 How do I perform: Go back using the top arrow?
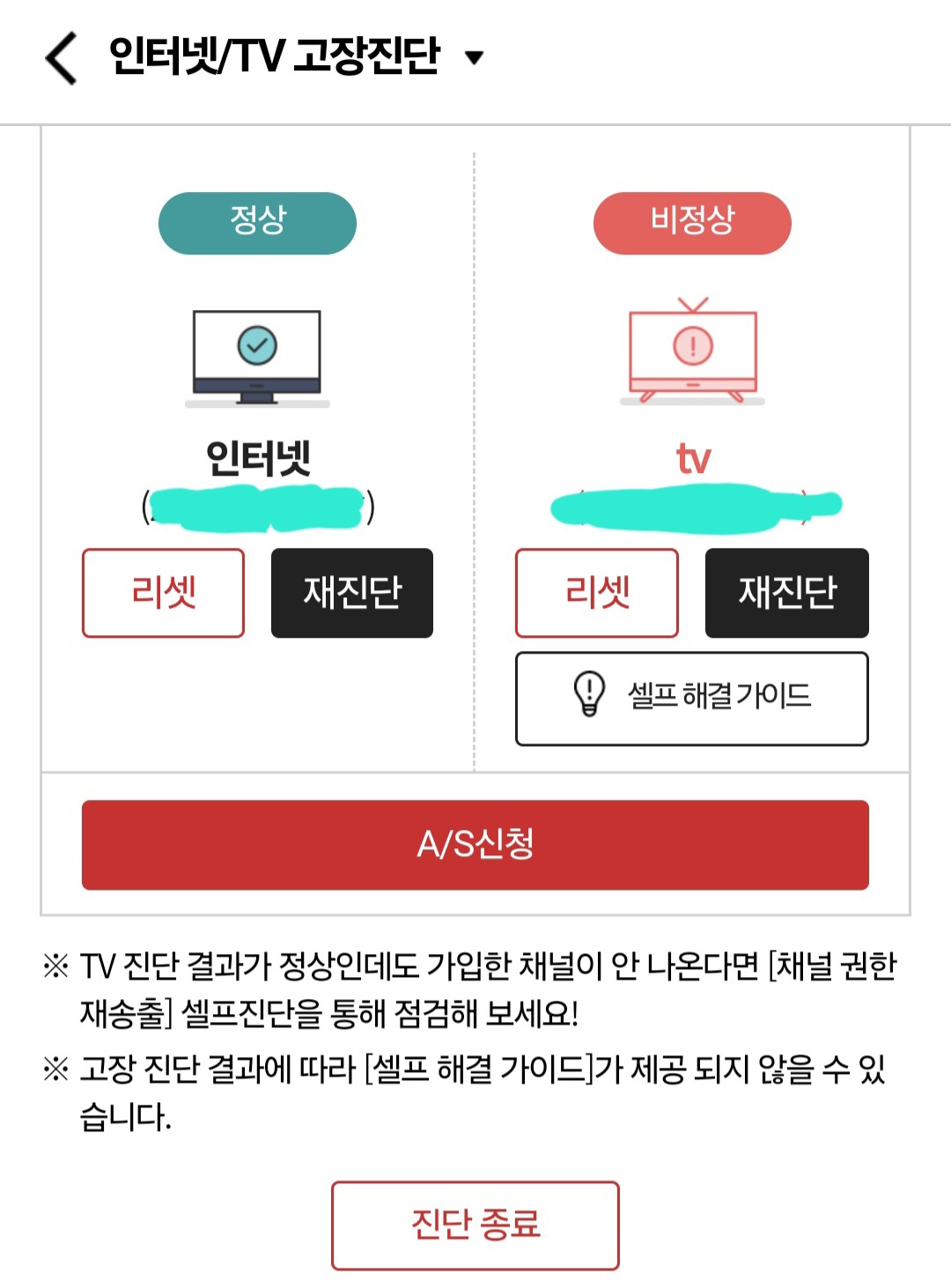coord(61,58)
